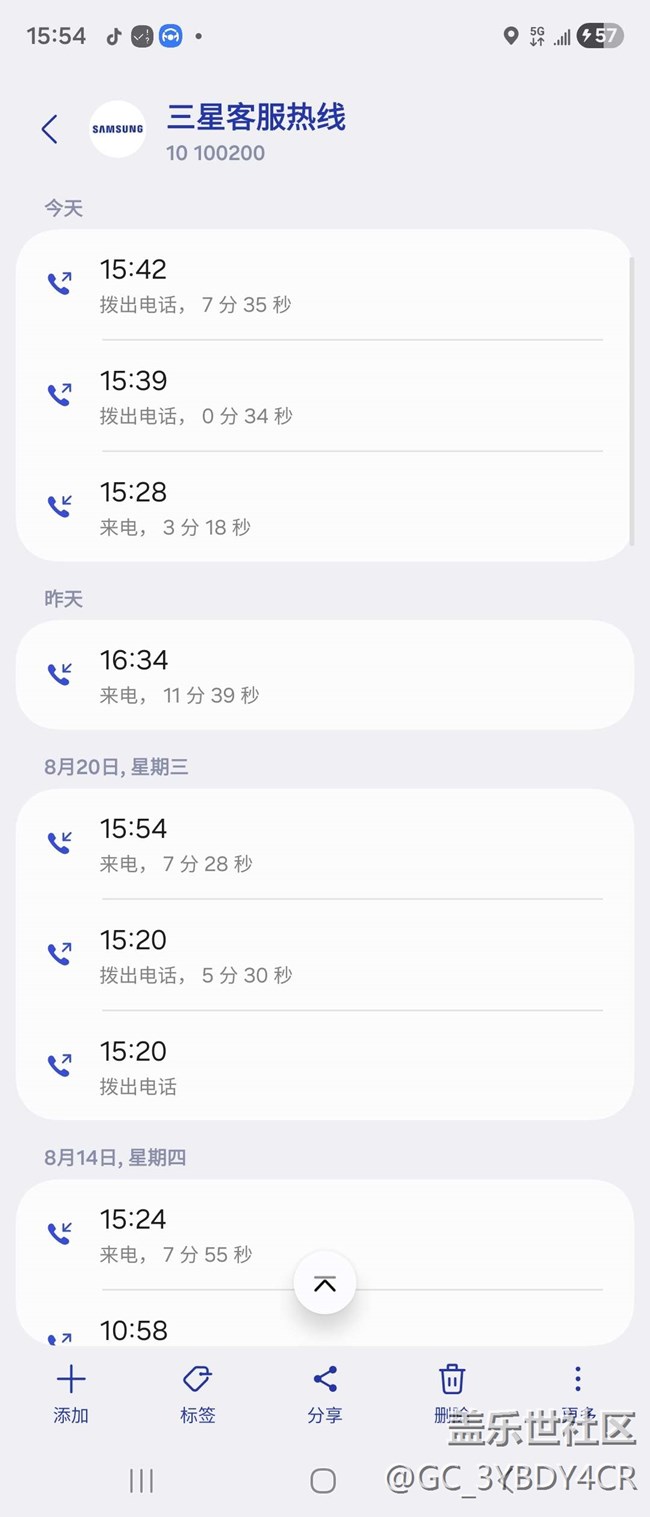
Task: Tap 添加 to add this number
Action: (71, 1393)
